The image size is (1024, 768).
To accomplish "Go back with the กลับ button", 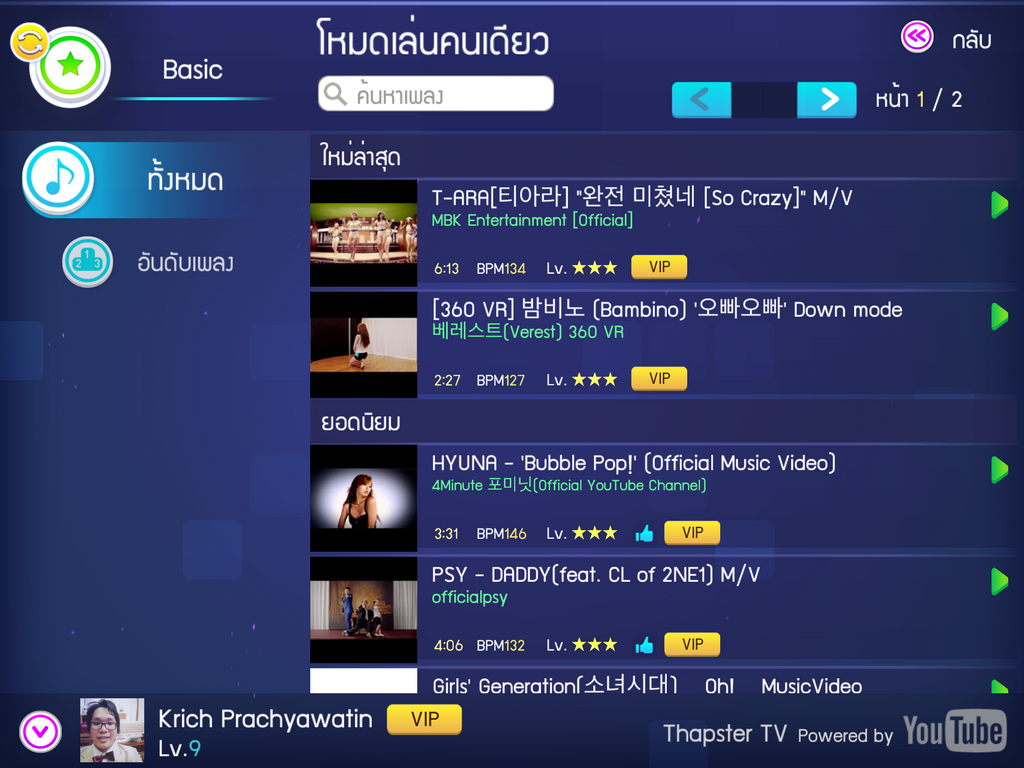I will [945, 39].
